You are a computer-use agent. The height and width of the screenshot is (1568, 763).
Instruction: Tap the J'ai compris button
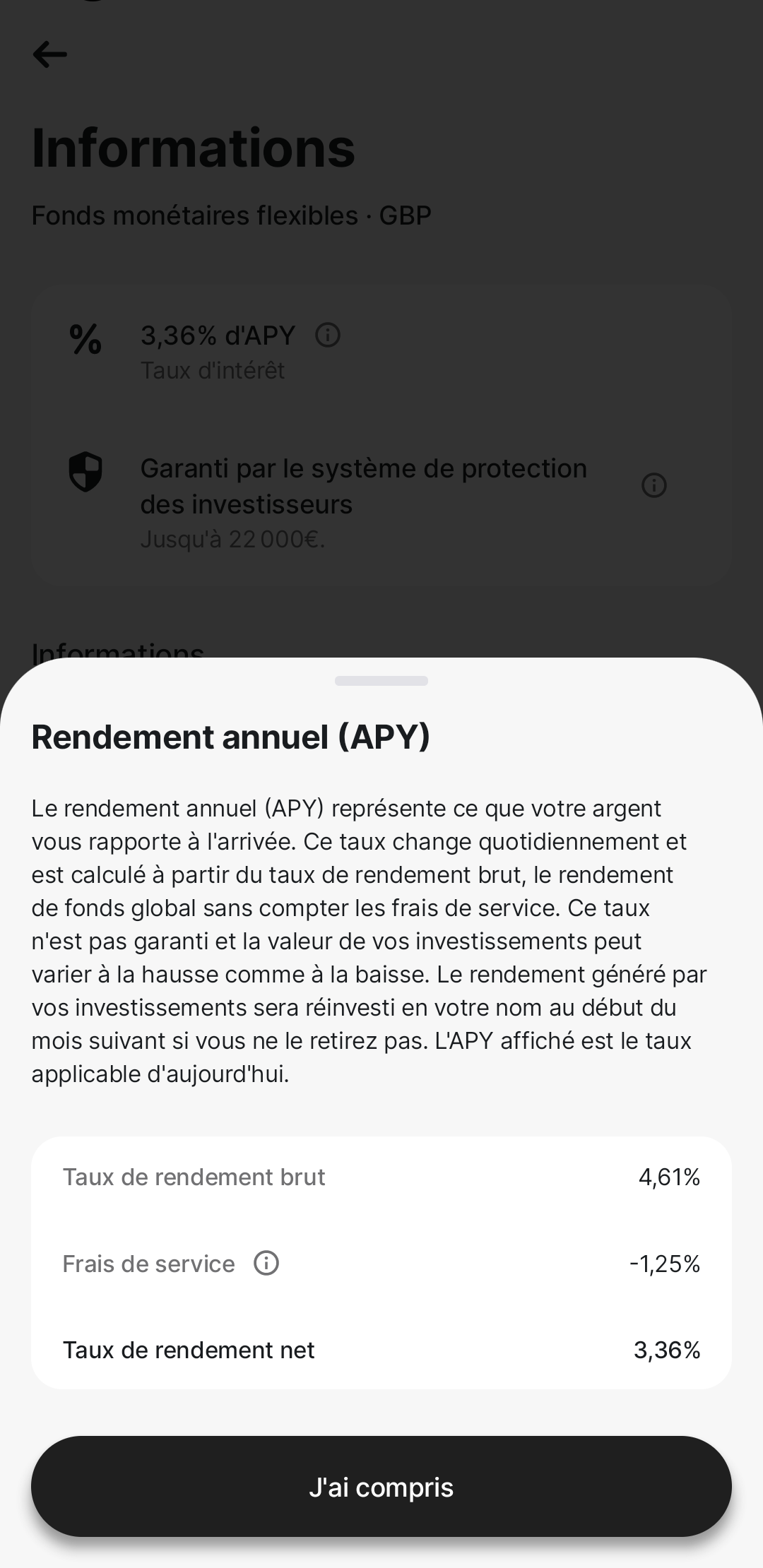(381, 1487)
